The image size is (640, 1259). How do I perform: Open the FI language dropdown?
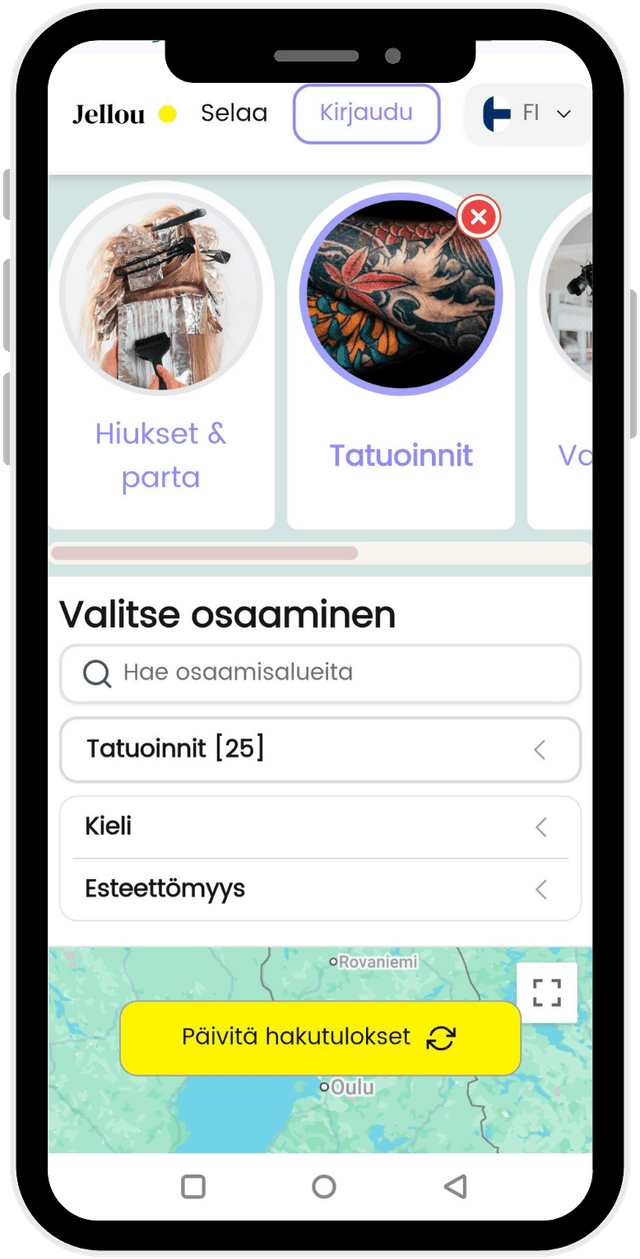[528, 114]
